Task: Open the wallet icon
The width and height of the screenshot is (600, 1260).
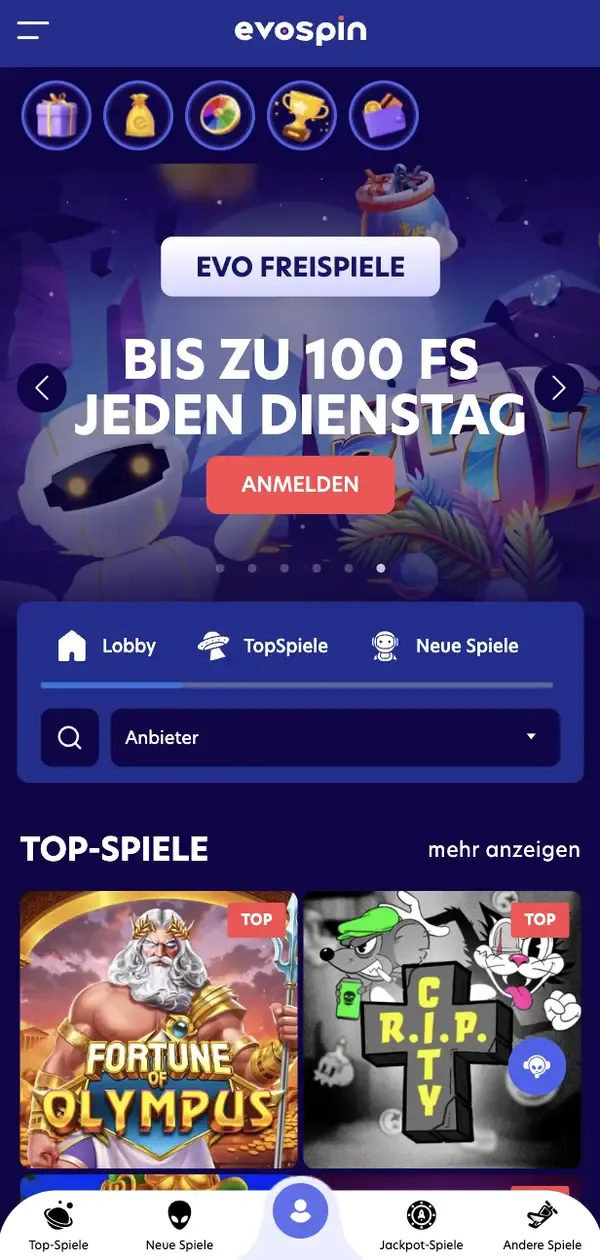Action: coord(384,116)
